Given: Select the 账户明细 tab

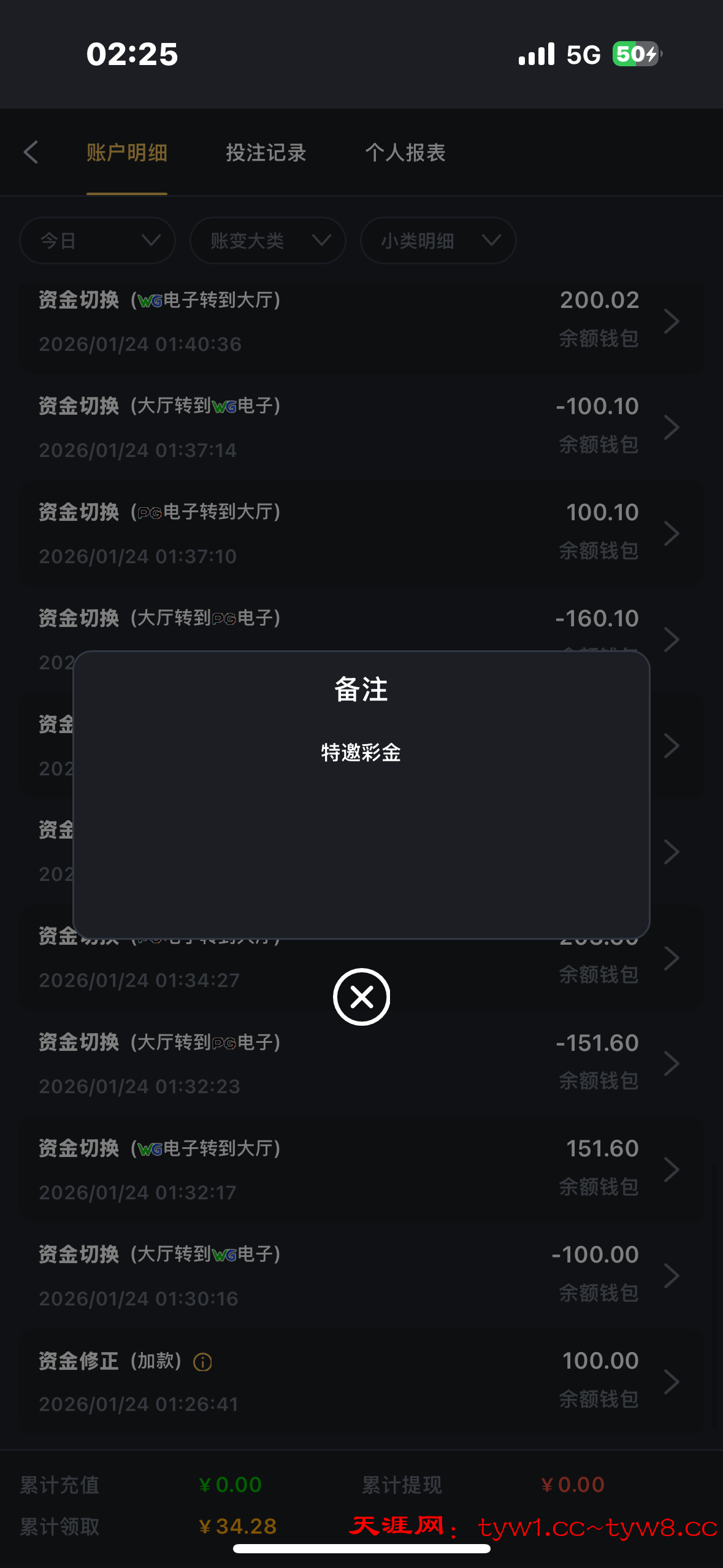Looking at the screenshot, I should pyautogui.click(x=127, y=153).
